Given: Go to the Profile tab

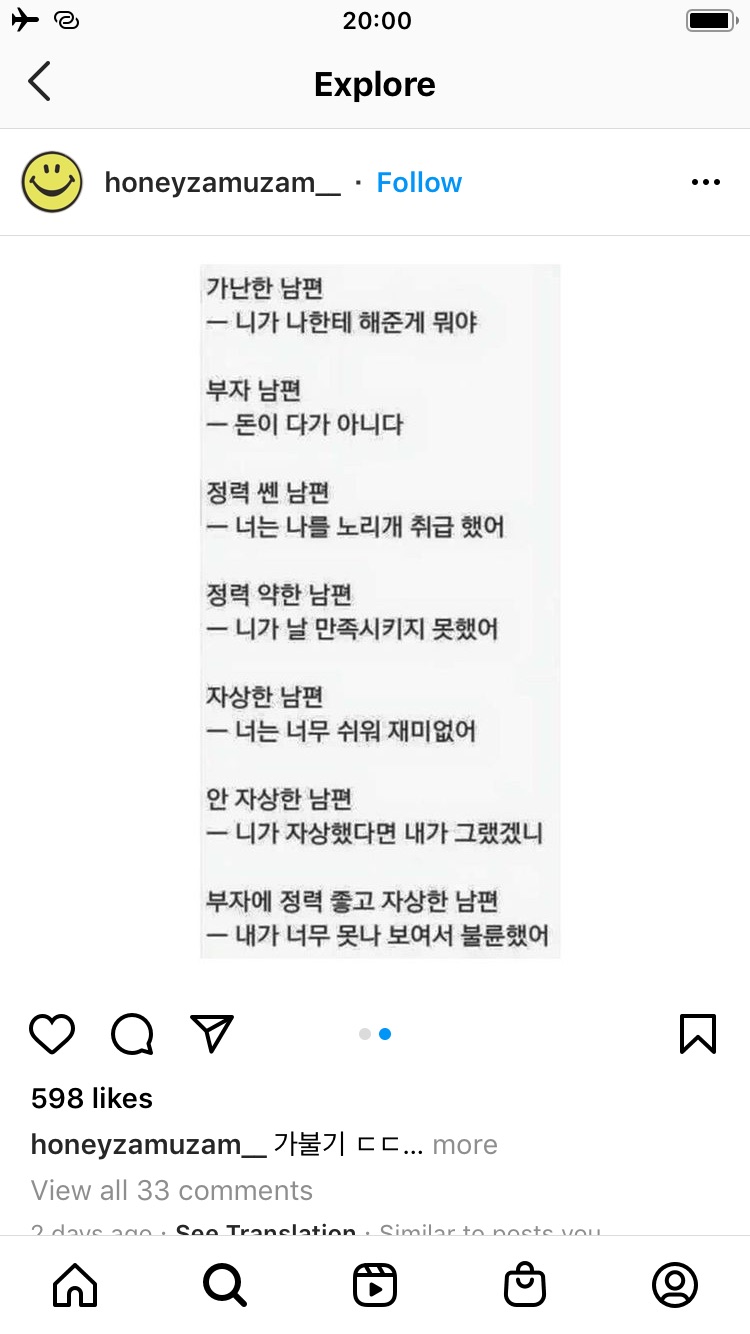Looking at the screenshot, I should pyautogui.click(x=675, y=1286).
